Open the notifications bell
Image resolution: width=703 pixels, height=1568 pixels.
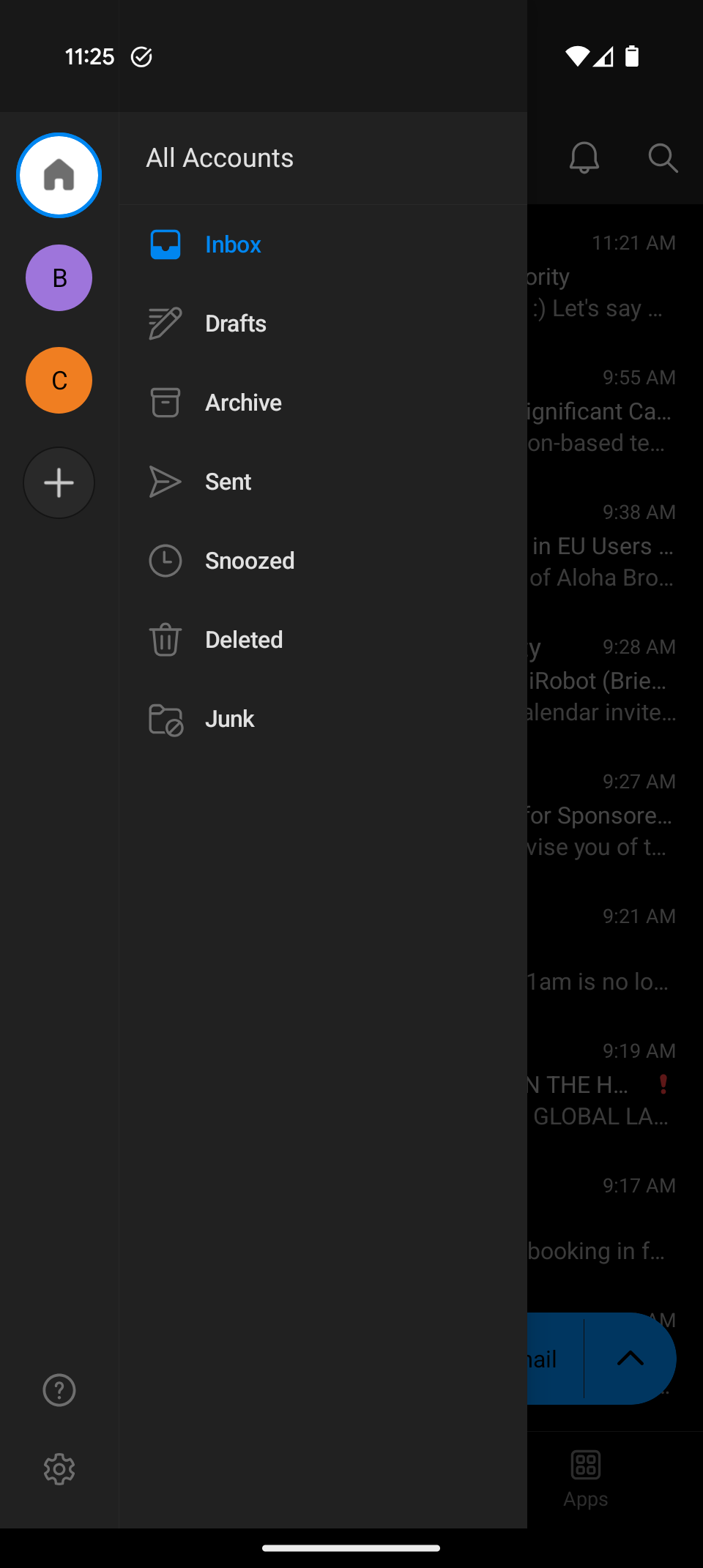[584, 158]
